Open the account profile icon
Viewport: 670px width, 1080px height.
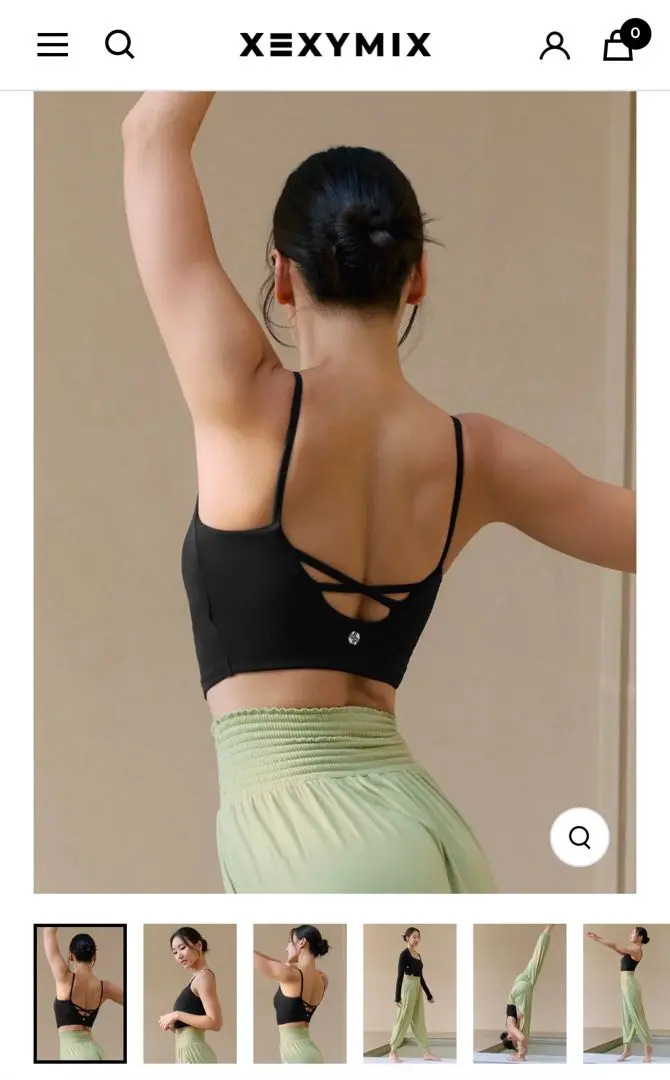[555, 45]
